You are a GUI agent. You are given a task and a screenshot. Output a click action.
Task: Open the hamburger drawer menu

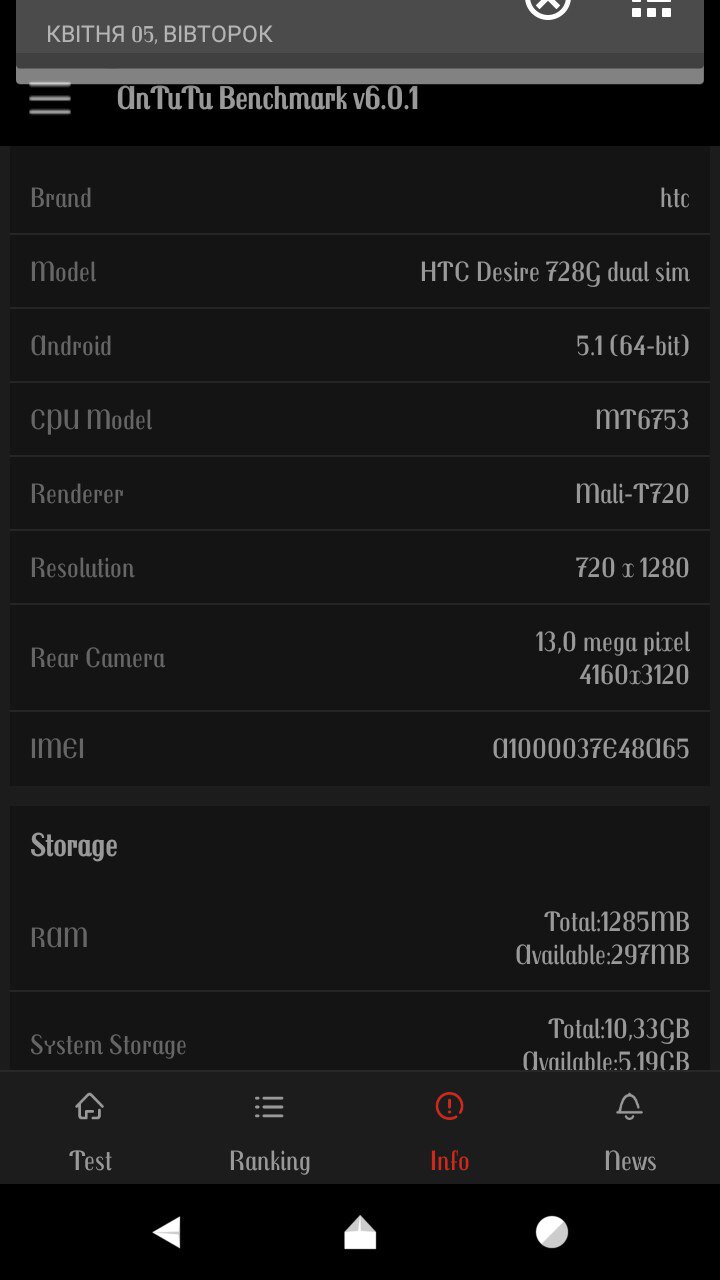(x=50, y=100)
